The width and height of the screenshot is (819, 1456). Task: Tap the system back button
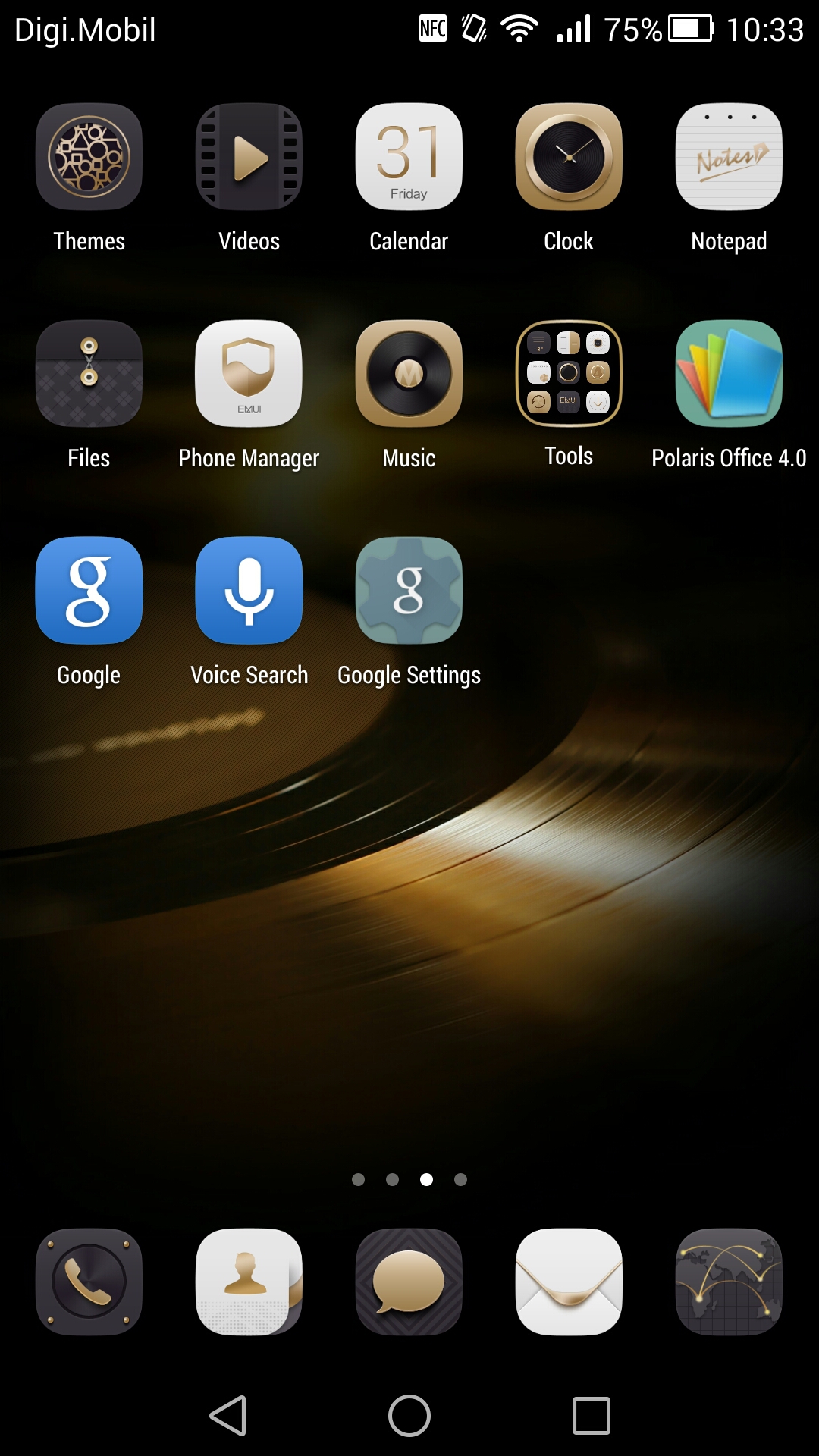click(x=228, y=1416)
